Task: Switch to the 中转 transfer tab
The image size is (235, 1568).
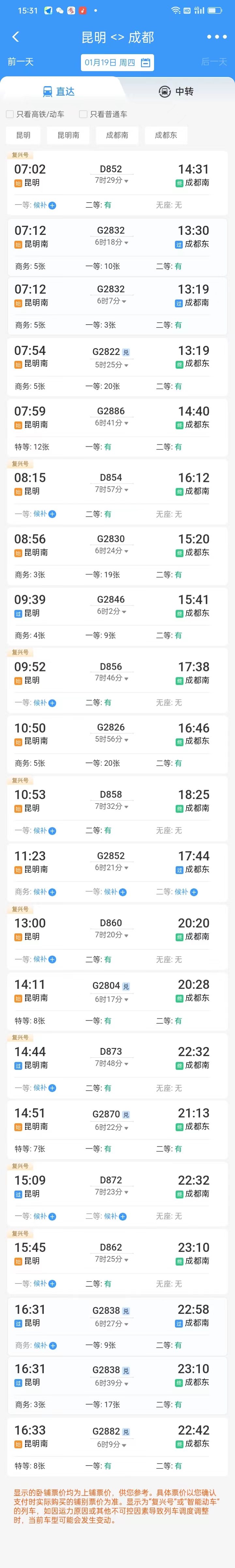Action: coord(176,91)
